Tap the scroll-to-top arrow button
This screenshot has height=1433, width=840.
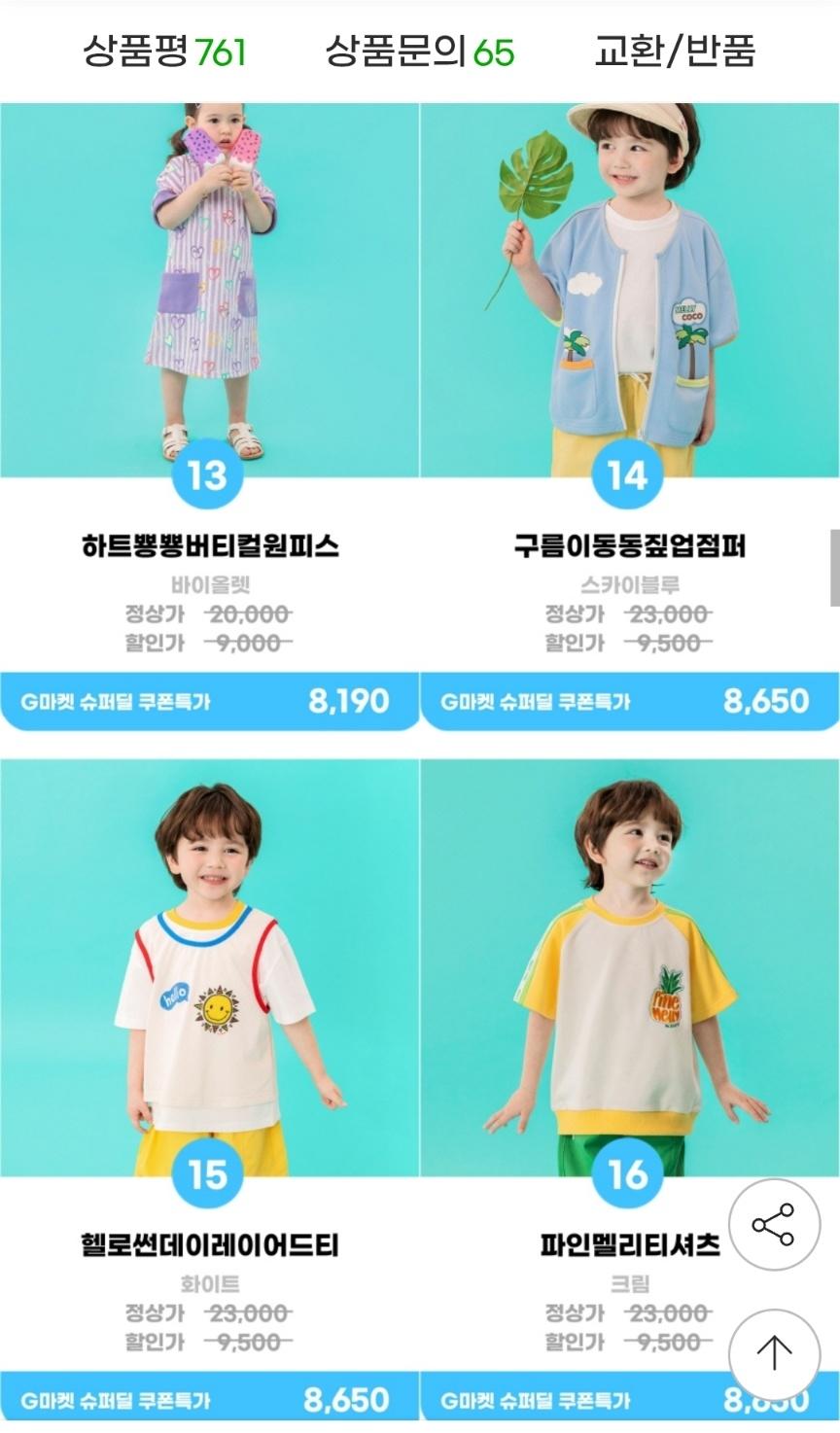[x=774, y=1352]
